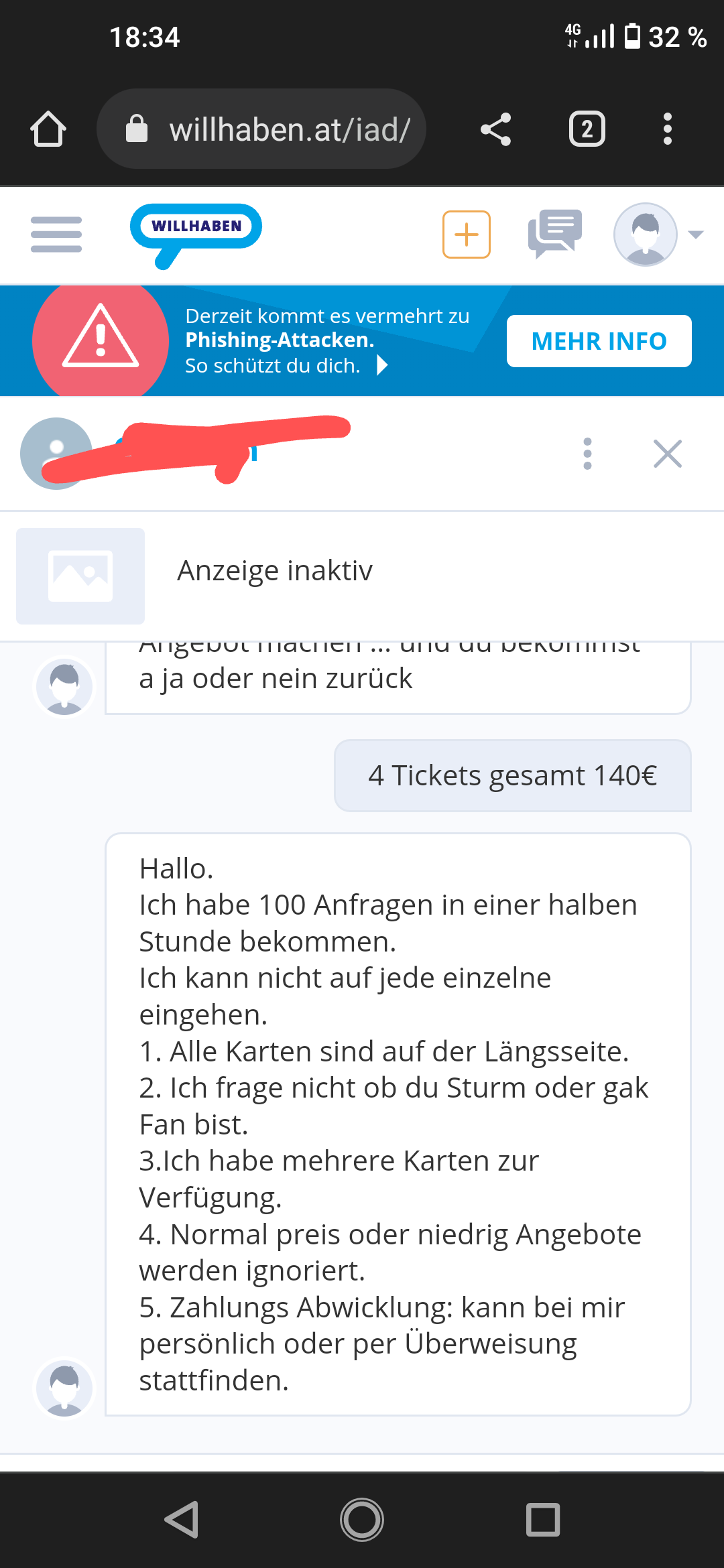Tap MEHR INFO on phishing banner
The image size is (724, 1568).
pos(599,341)
